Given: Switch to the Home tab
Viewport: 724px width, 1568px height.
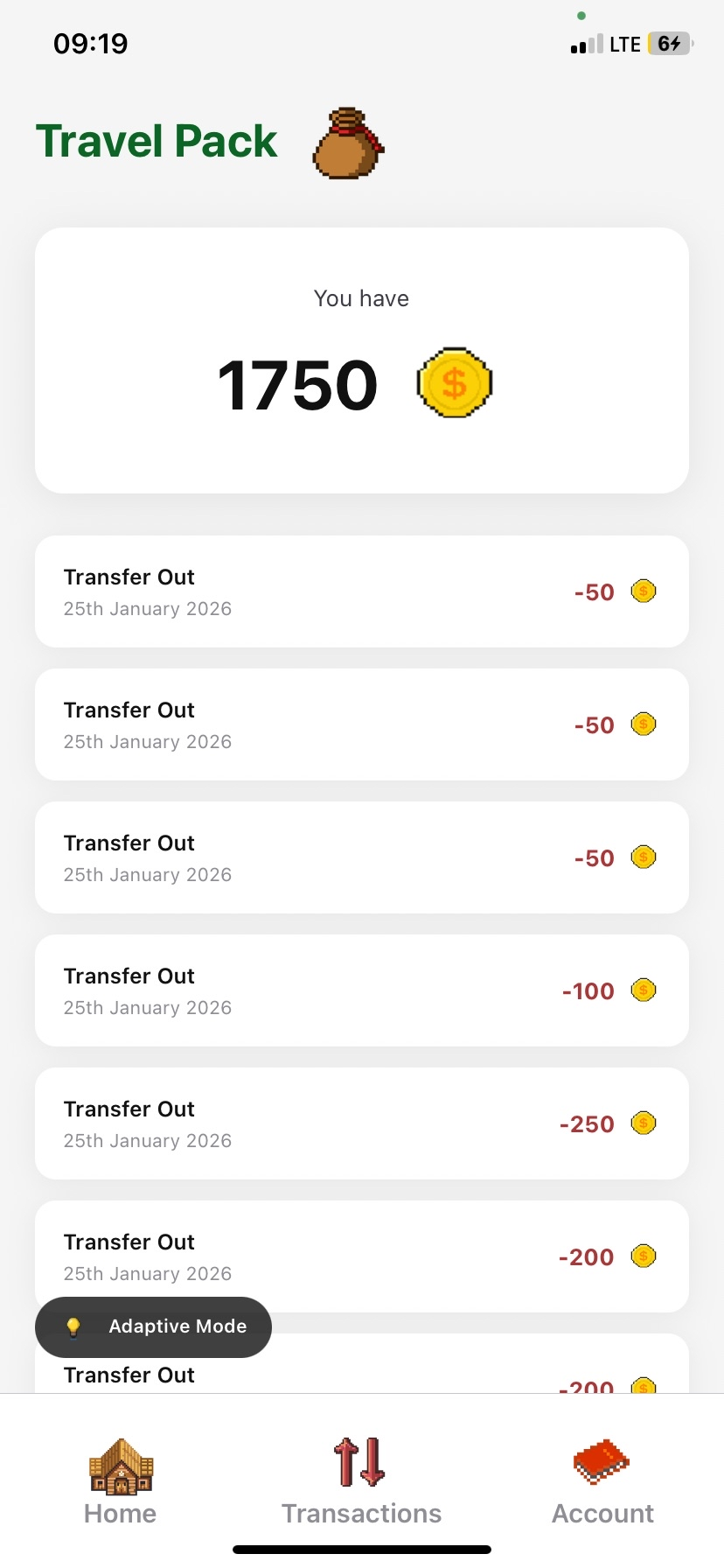Looking at the screenshot, I should click(121, 1482).
